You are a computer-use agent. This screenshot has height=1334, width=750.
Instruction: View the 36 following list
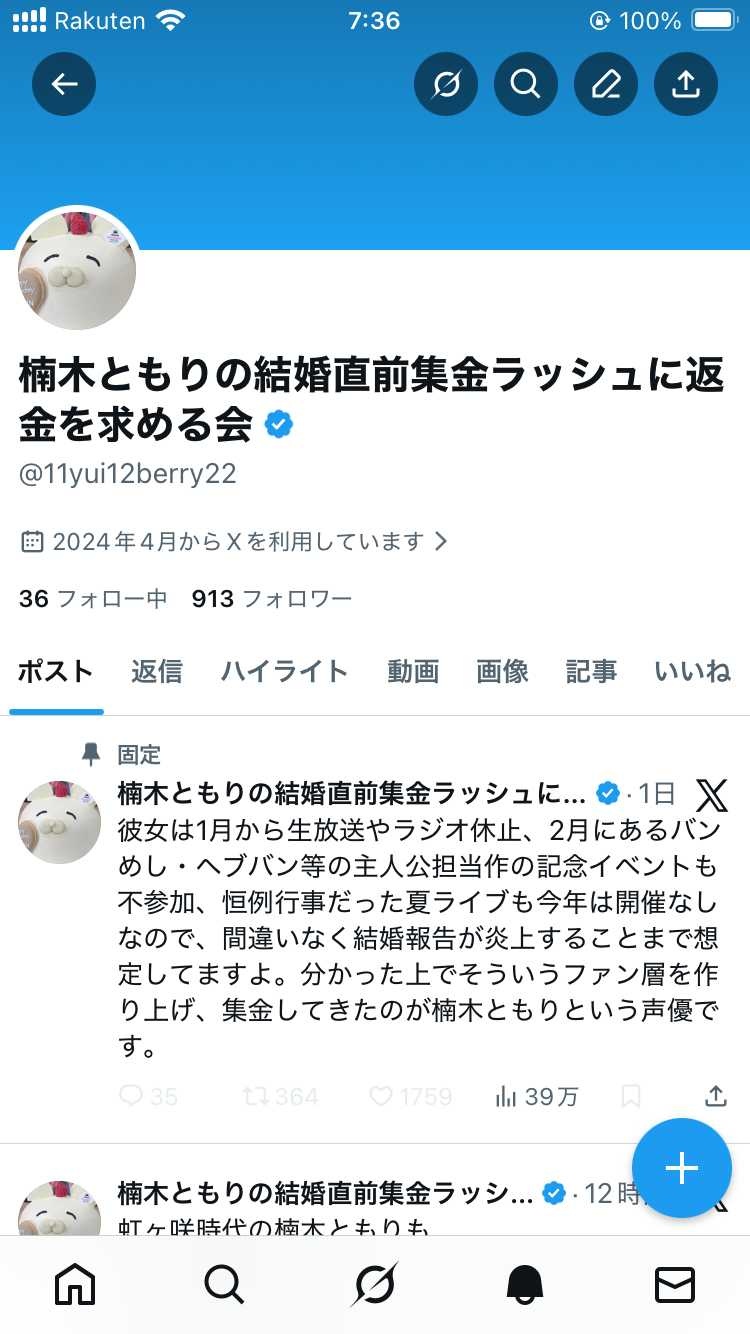93,599
